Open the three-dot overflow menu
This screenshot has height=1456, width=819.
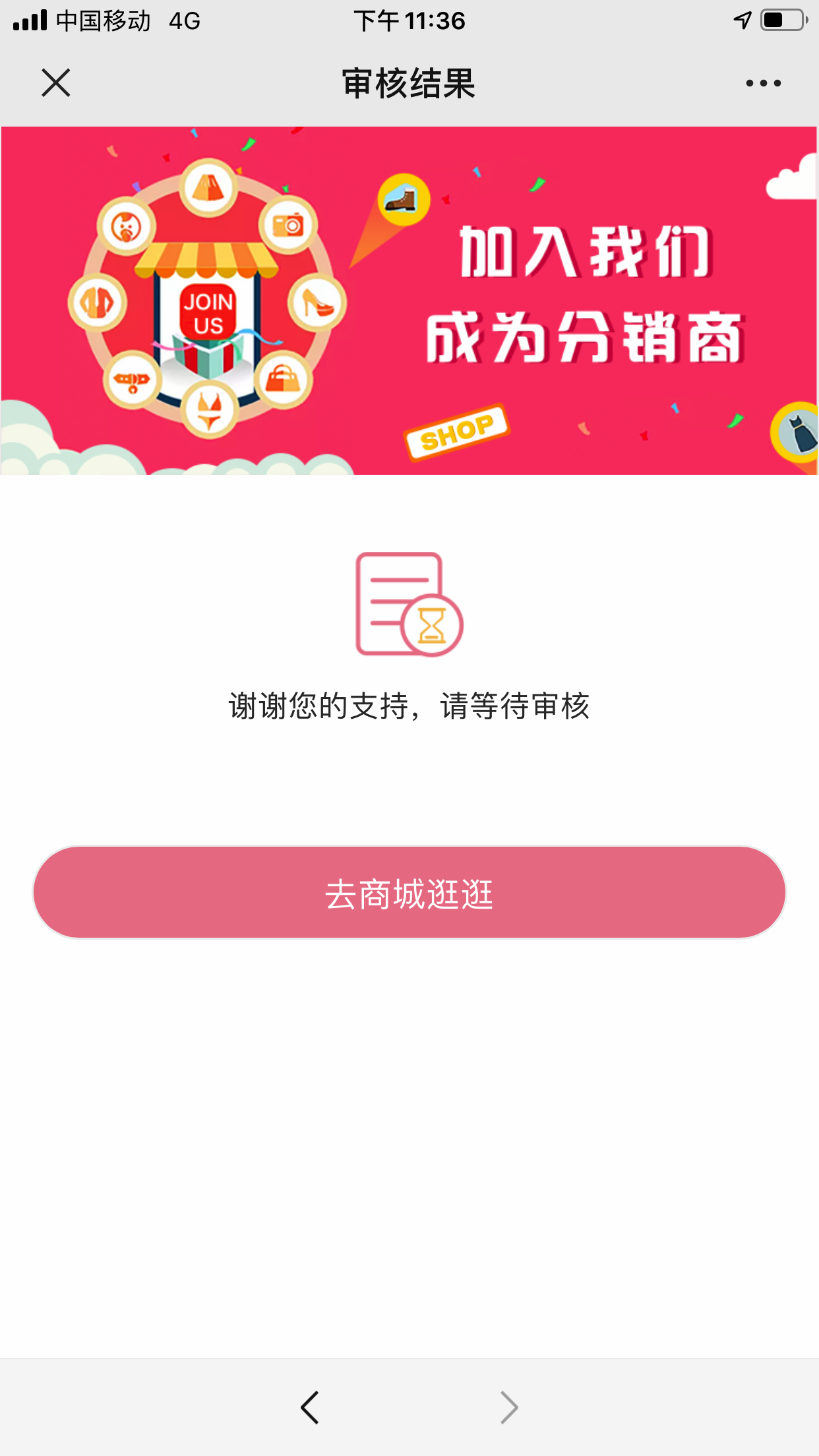point(763,83)
